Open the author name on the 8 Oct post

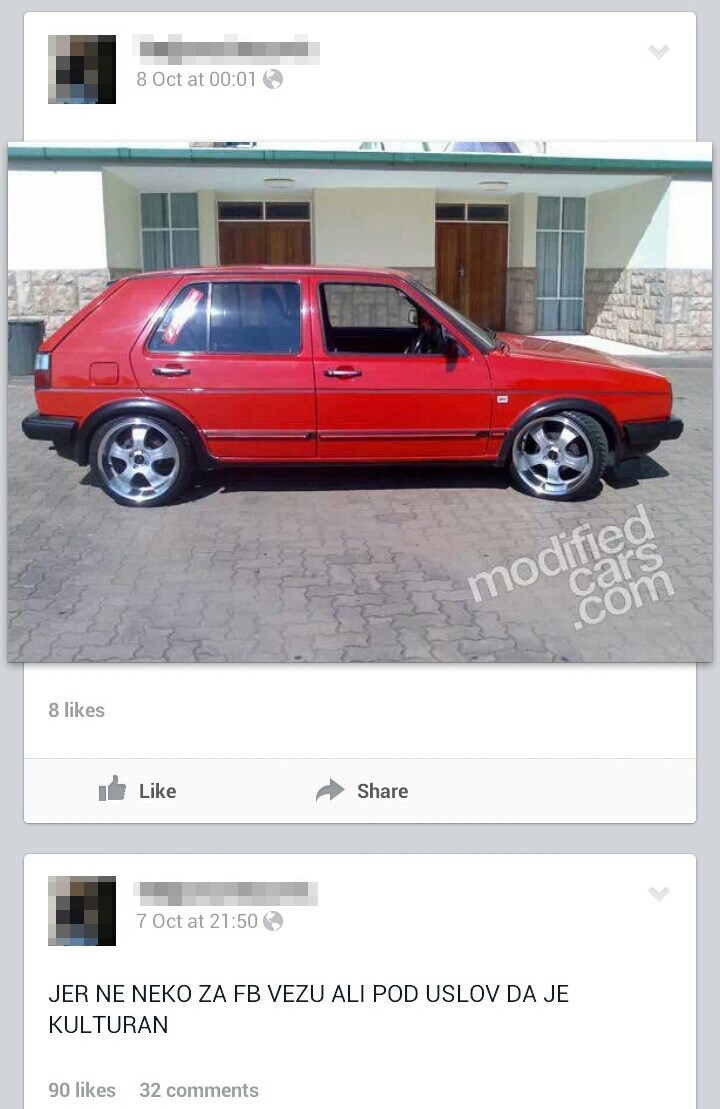226,48
